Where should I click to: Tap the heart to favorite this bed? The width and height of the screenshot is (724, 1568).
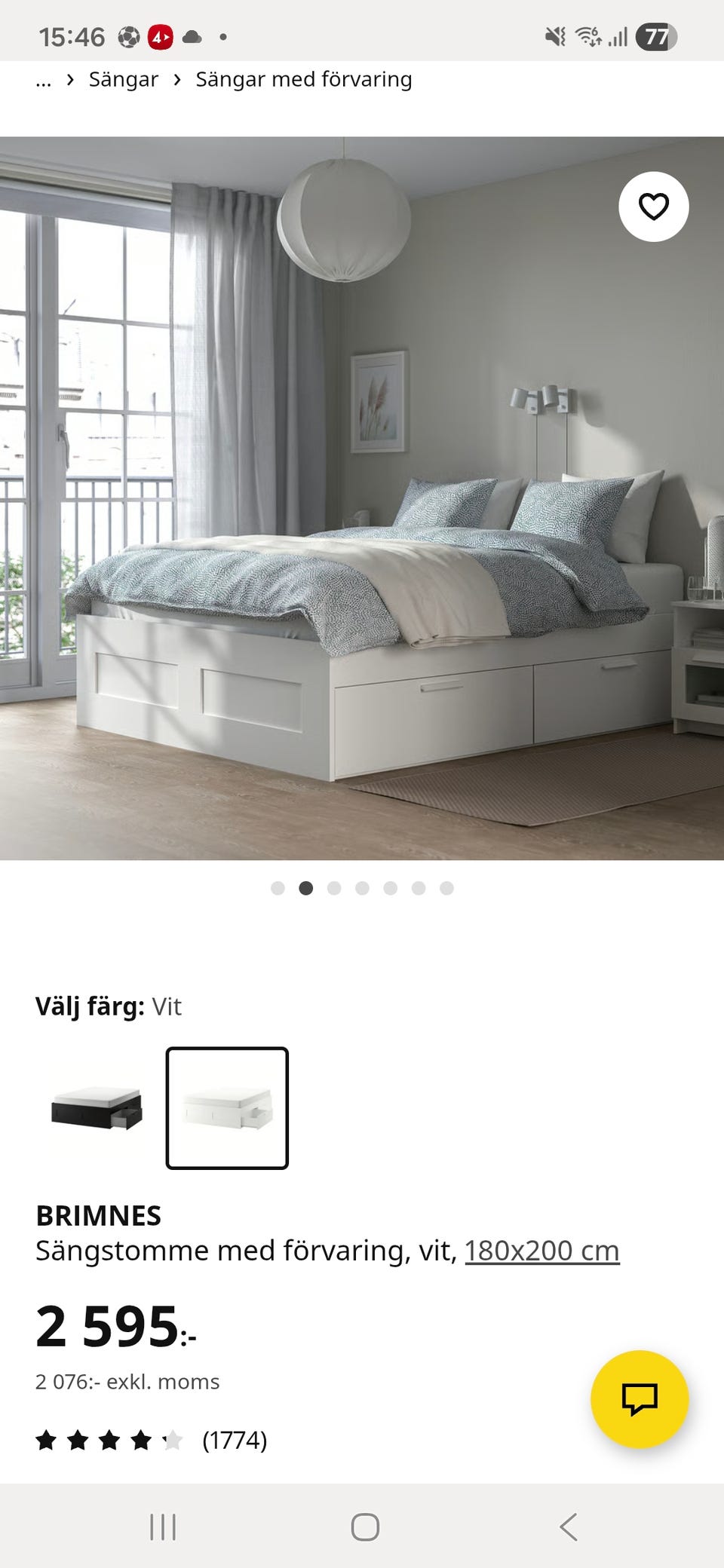pos(653,208)
